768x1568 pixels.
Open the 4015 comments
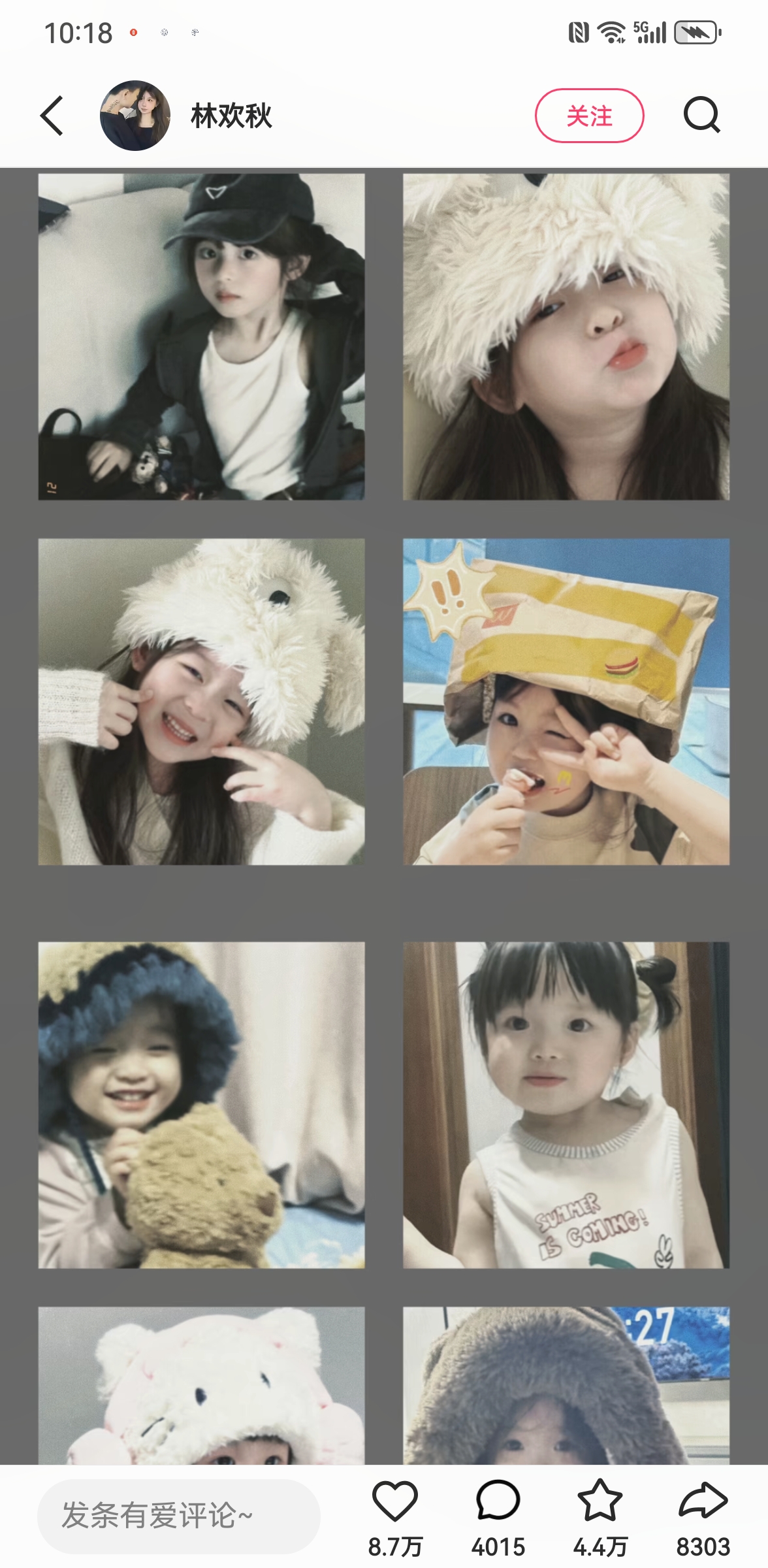pos(498,1502)
